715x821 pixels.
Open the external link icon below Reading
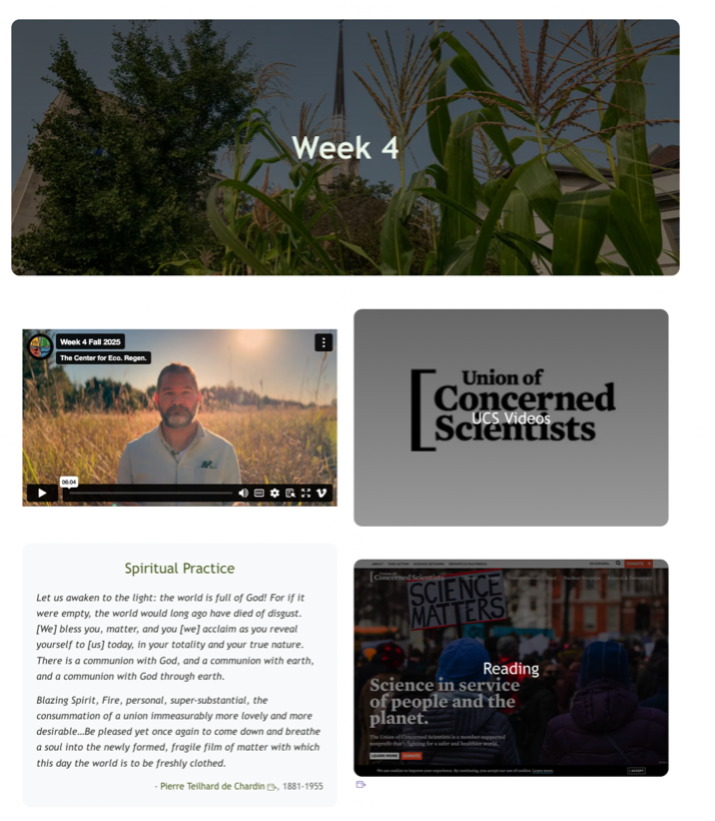click(x=361, y=785)
